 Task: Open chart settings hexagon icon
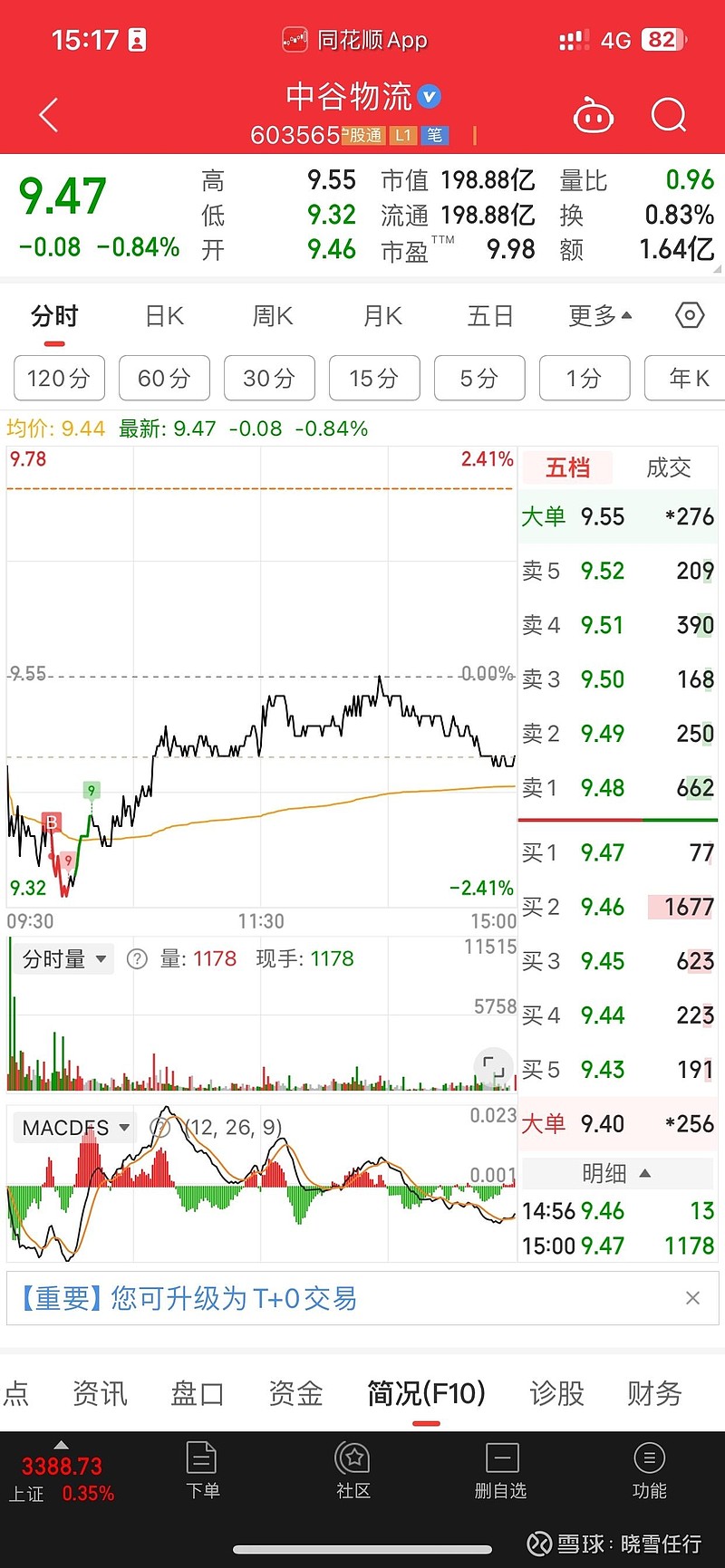(x=691, y=315)
